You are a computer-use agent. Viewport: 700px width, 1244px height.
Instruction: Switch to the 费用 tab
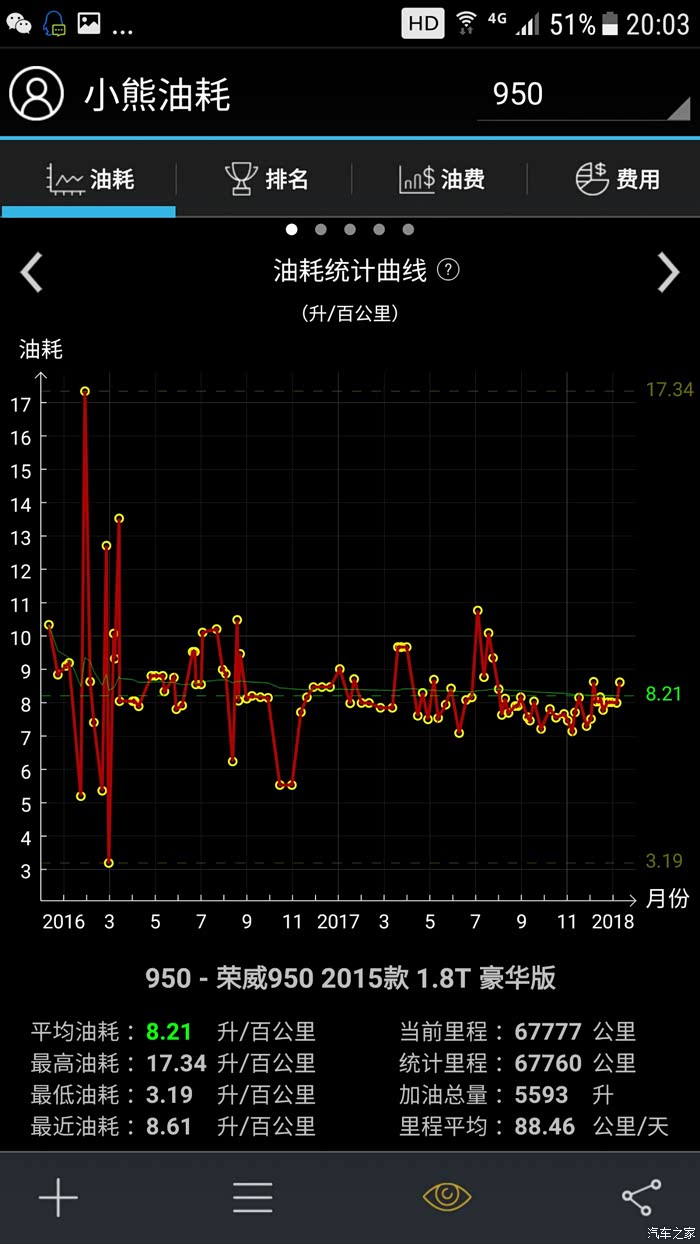click(x=617, y=179)
